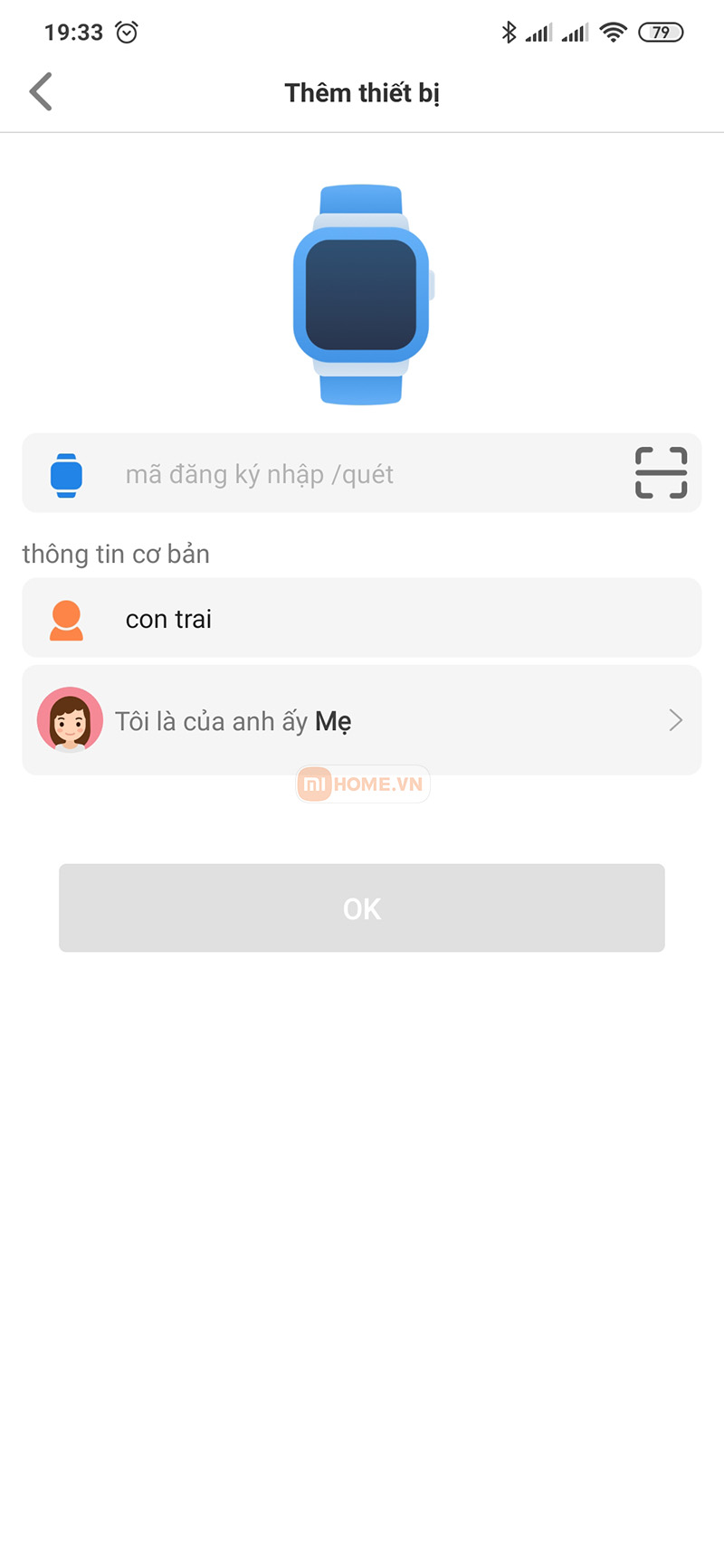Click the orange person icon next to con trai

65,618
